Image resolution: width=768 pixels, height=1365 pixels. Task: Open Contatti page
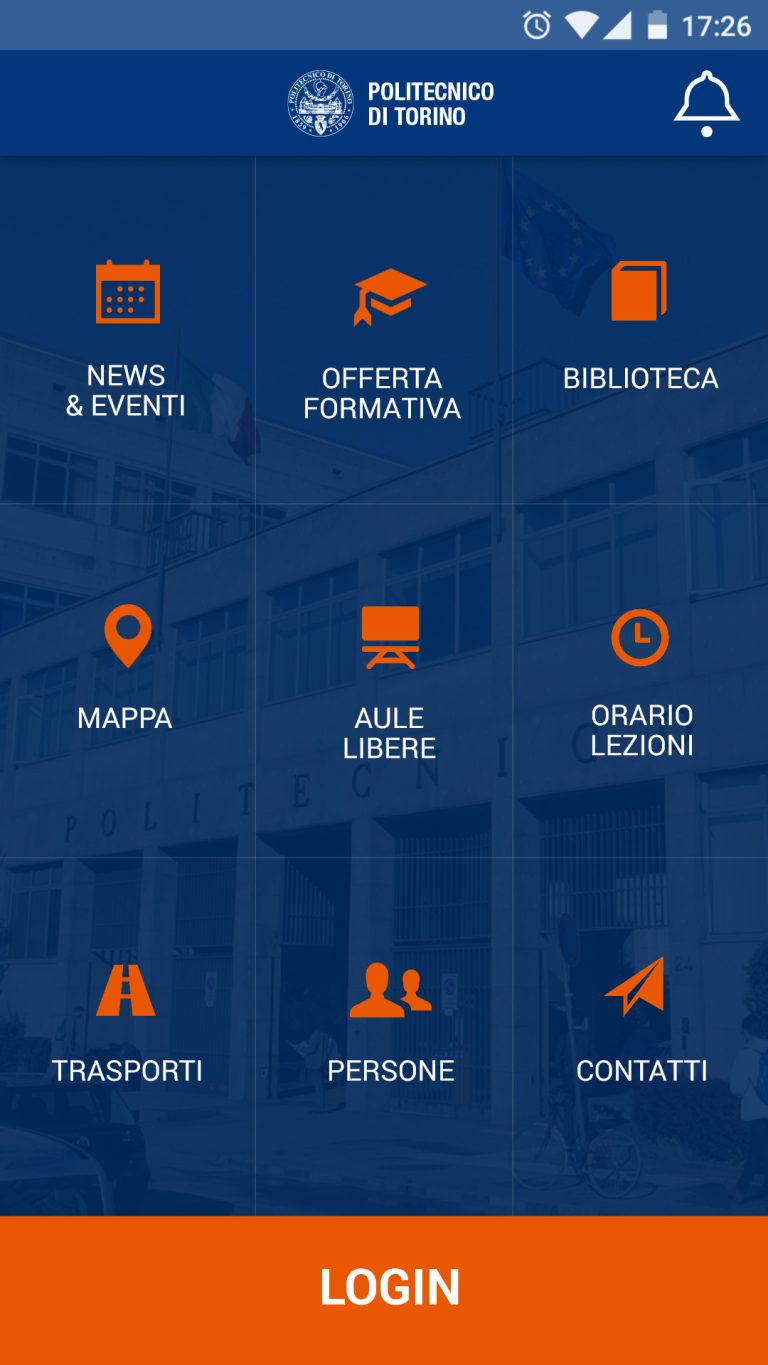click(641, 1036)
